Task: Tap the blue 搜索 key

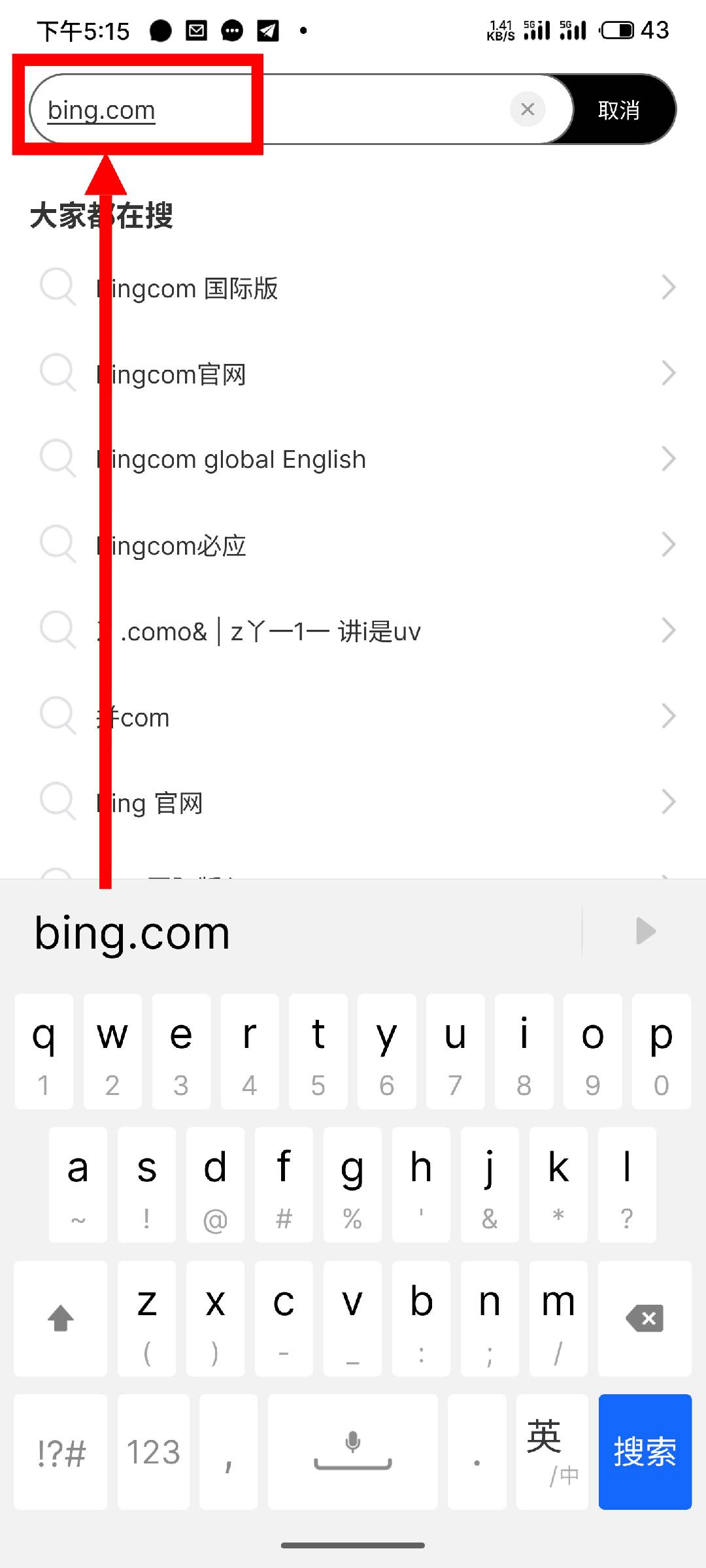Action: [x=645, y=1452]
